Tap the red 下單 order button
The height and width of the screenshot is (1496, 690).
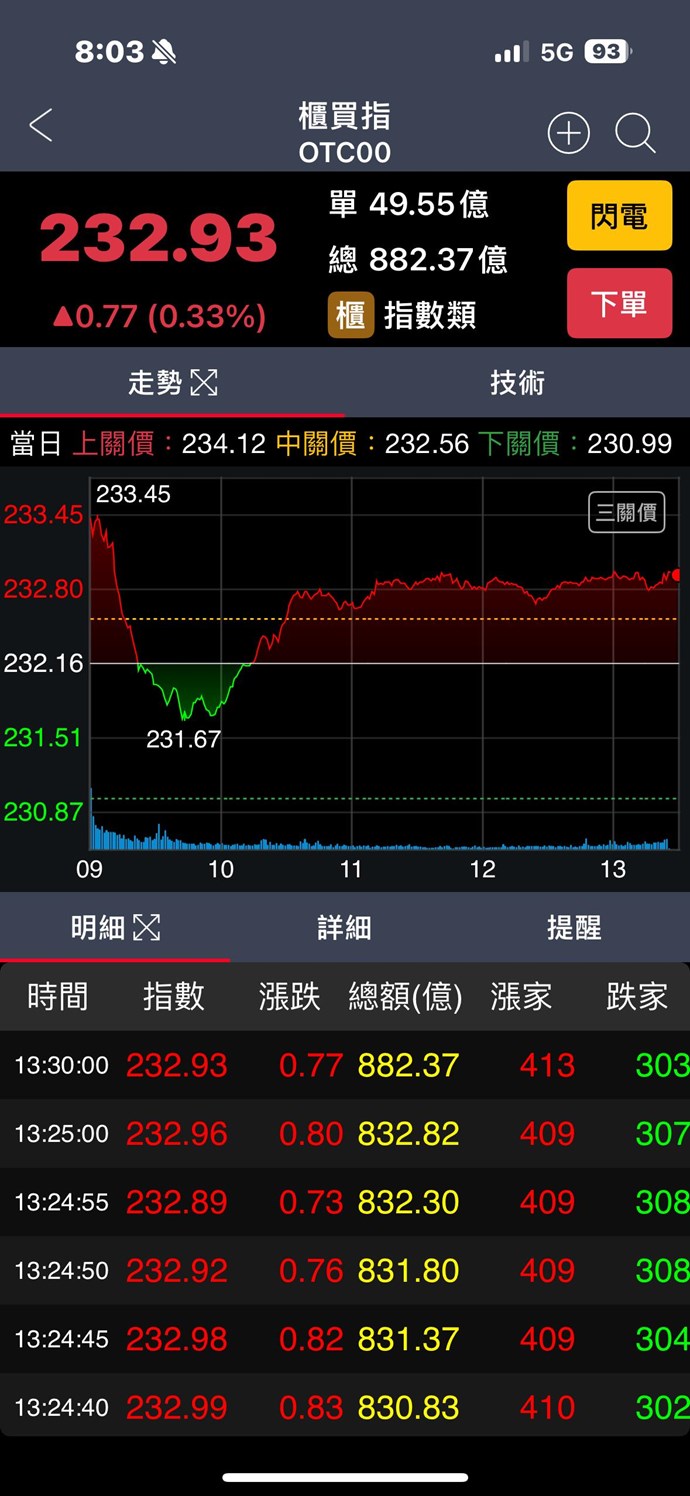[619, 303]
